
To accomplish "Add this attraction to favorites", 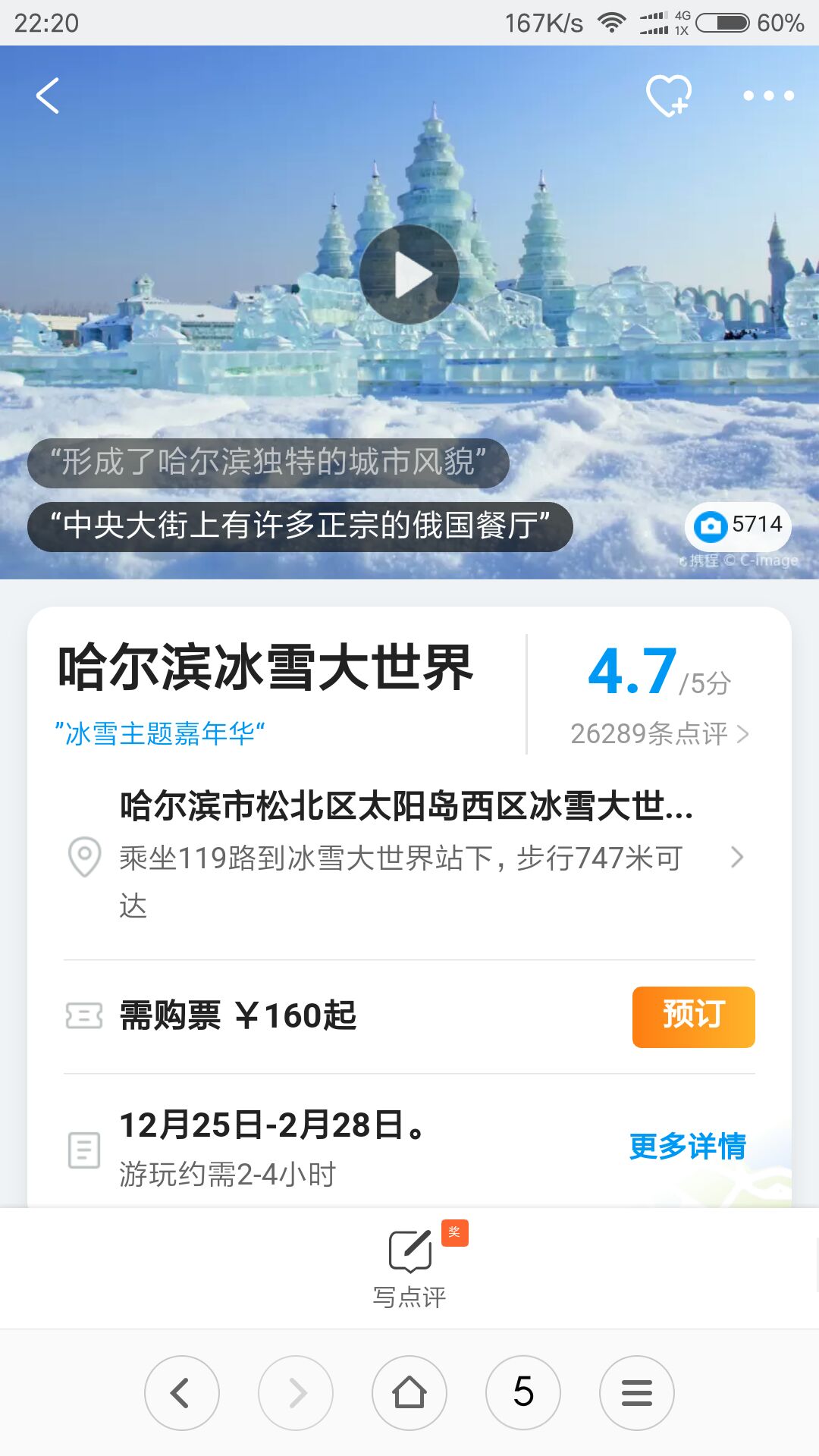I will [668, 96].
